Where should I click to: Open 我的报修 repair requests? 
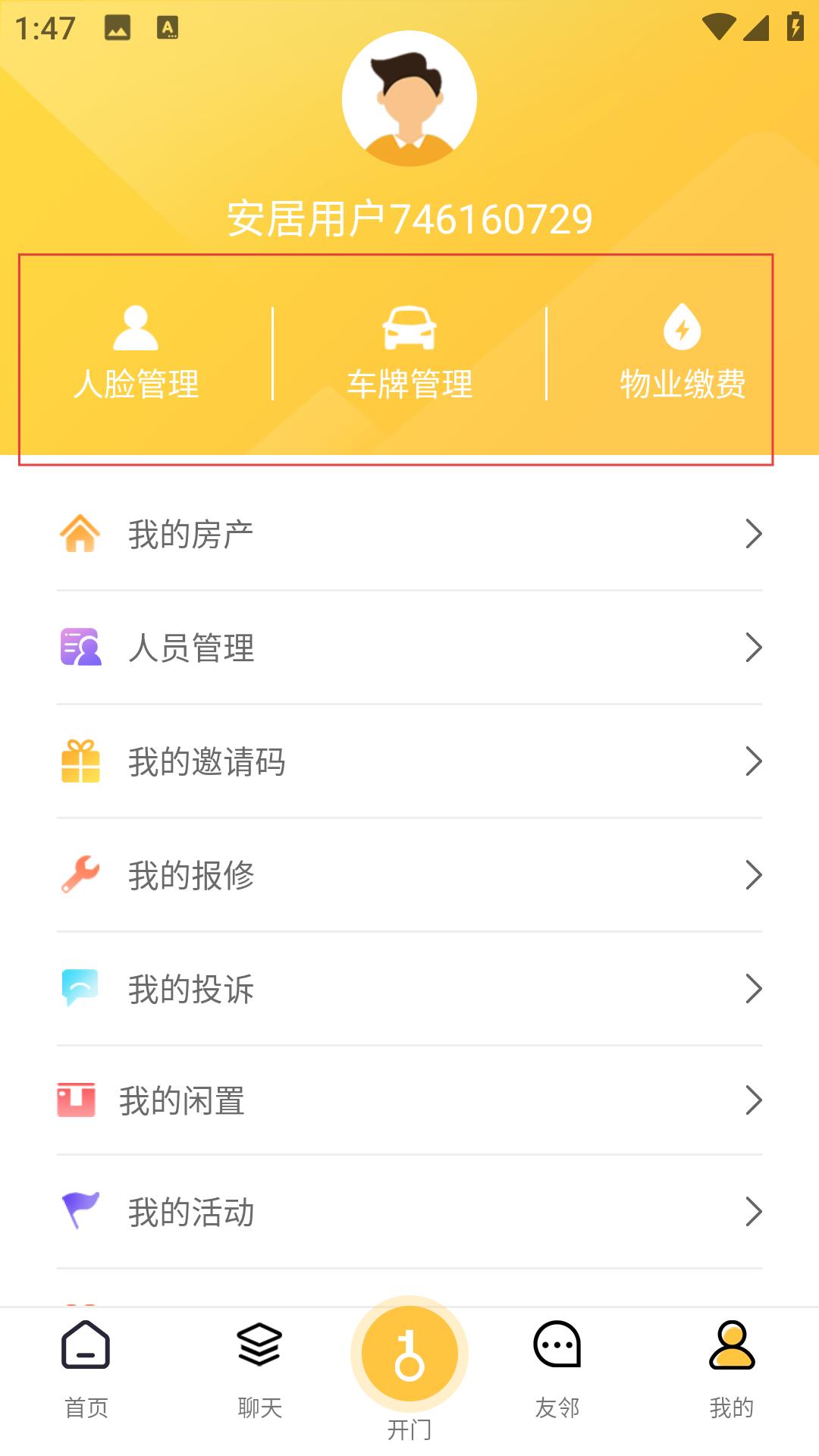pyautogui.click(x=409, y=875)
